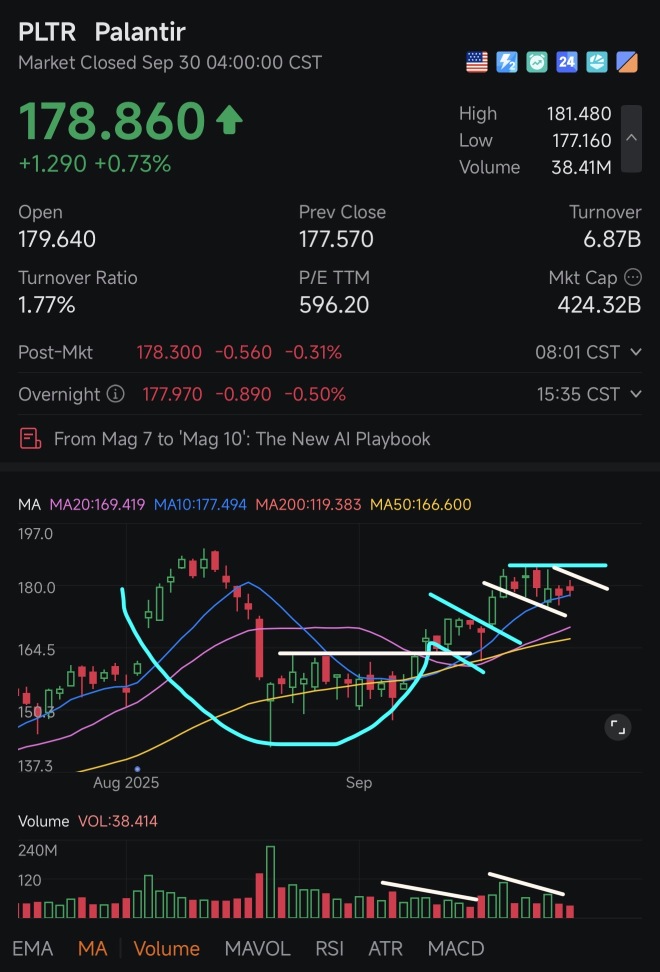Open the Mkt Cap more-info icon

(x=632, y=278)
